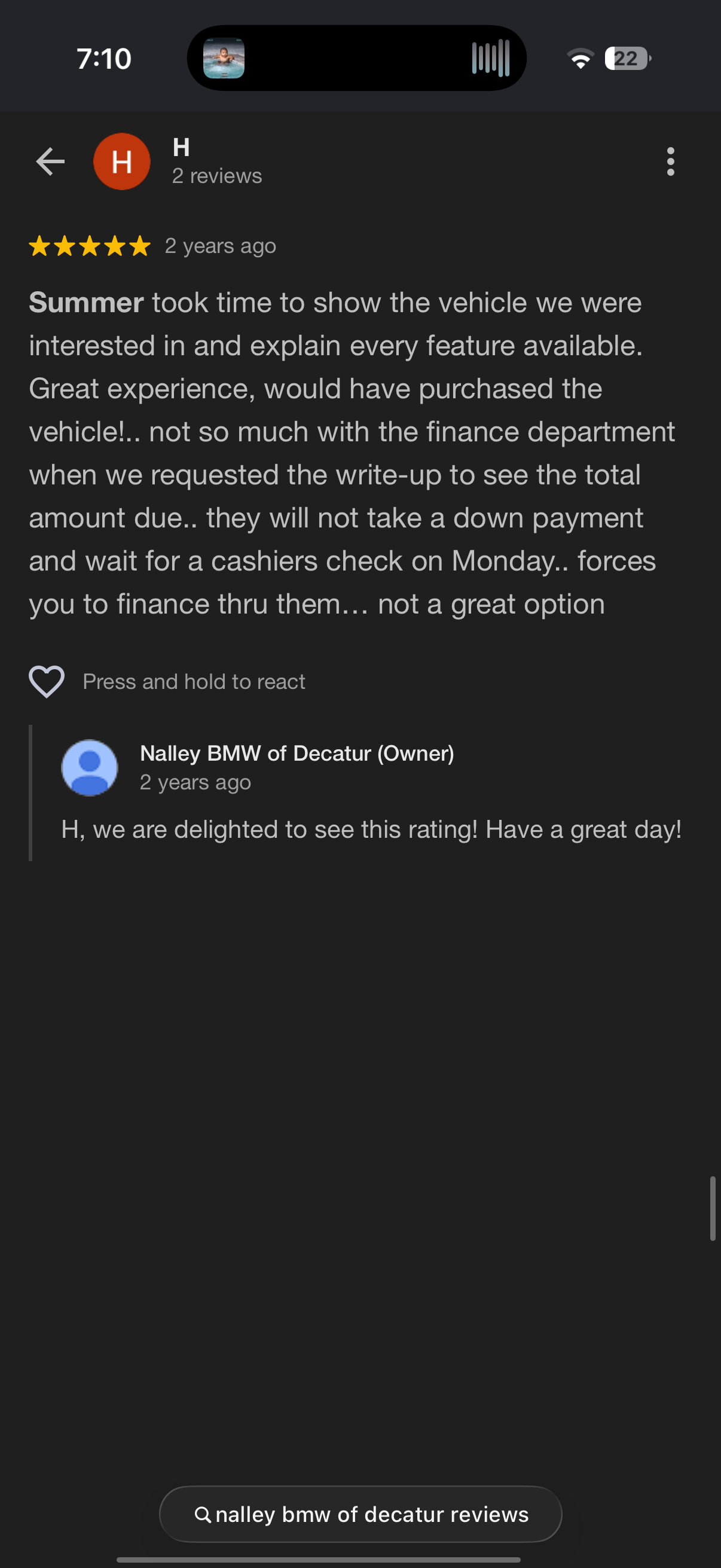This screenshot has width=721, height=1568.
Task: Tap the Wi-Fi indicator in status bar
Action: tap(581, 58)
